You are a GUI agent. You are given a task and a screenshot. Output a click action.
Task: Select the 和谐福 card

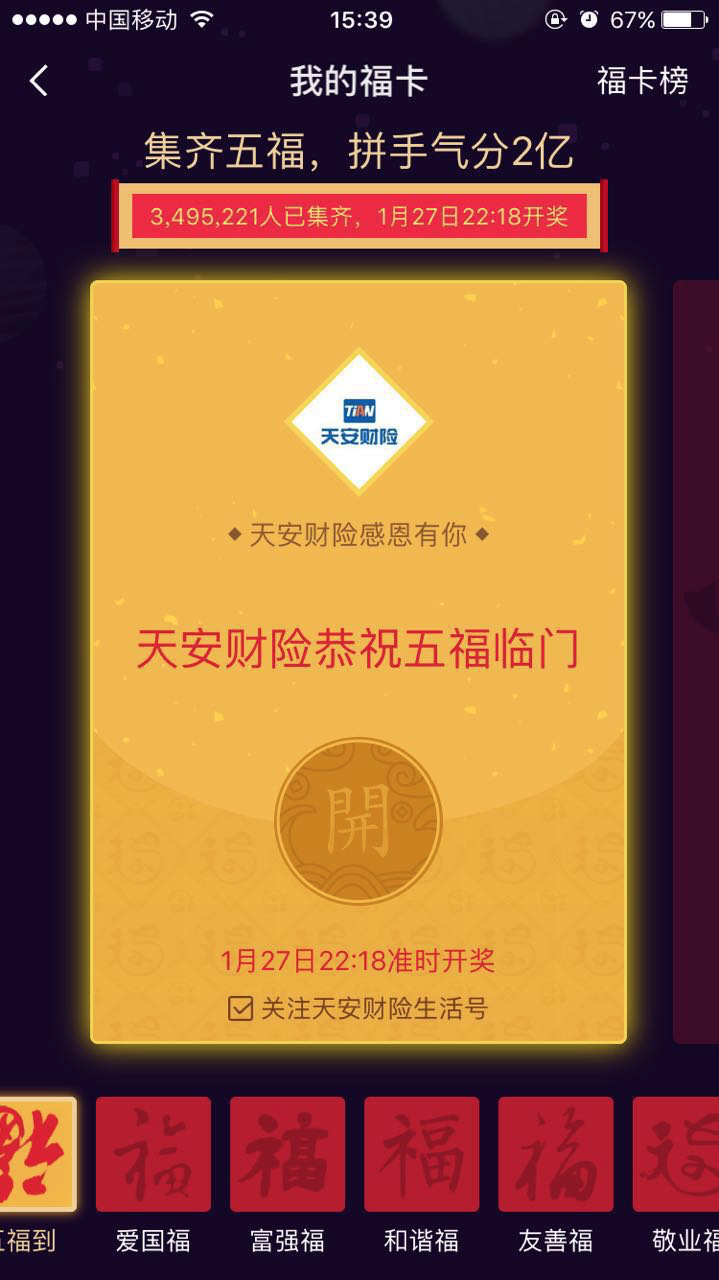tap(421, 1155)
